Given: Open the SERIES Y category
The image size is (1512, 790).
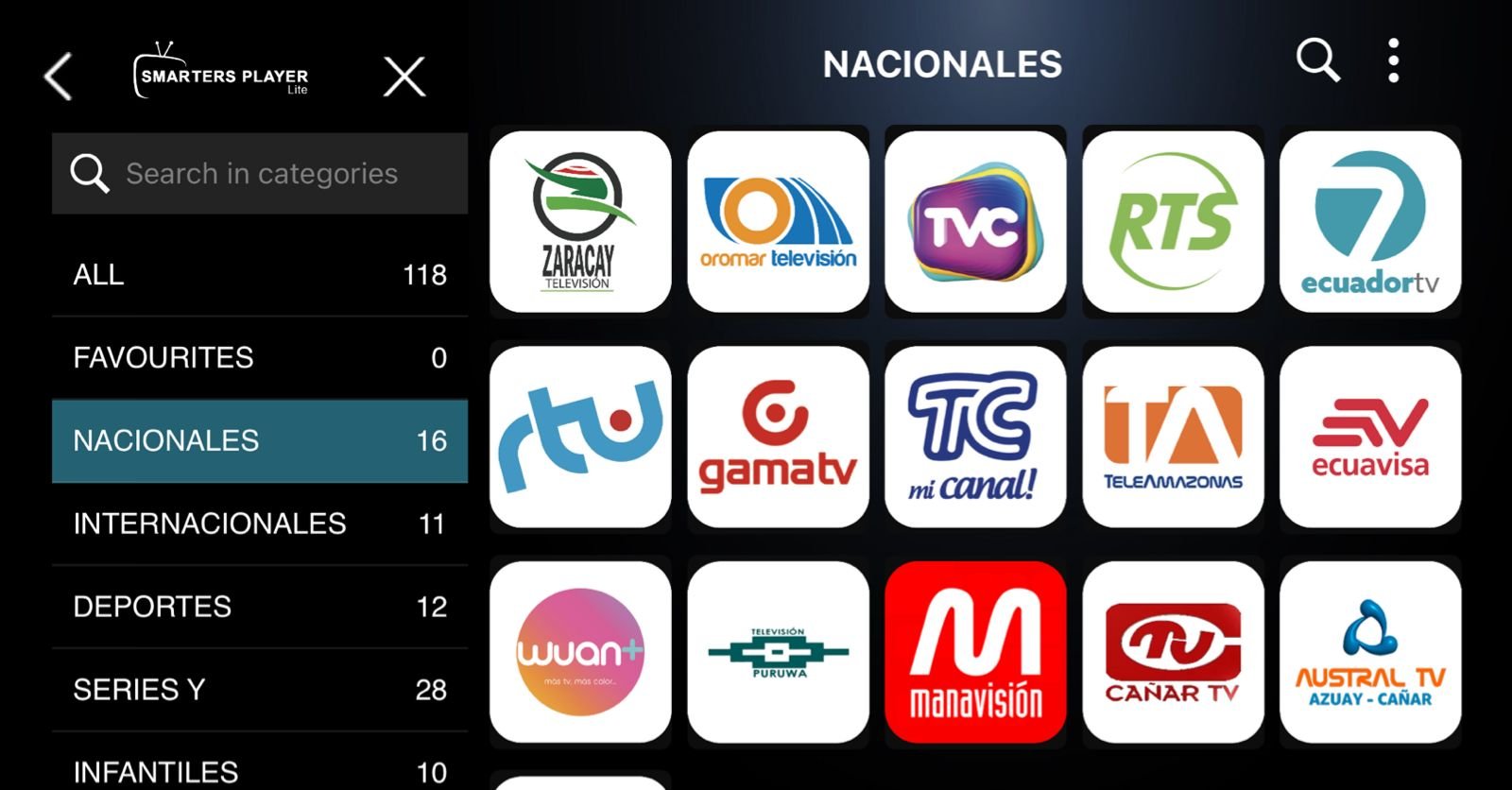Looking at the screenshot, I should [259, 690].
